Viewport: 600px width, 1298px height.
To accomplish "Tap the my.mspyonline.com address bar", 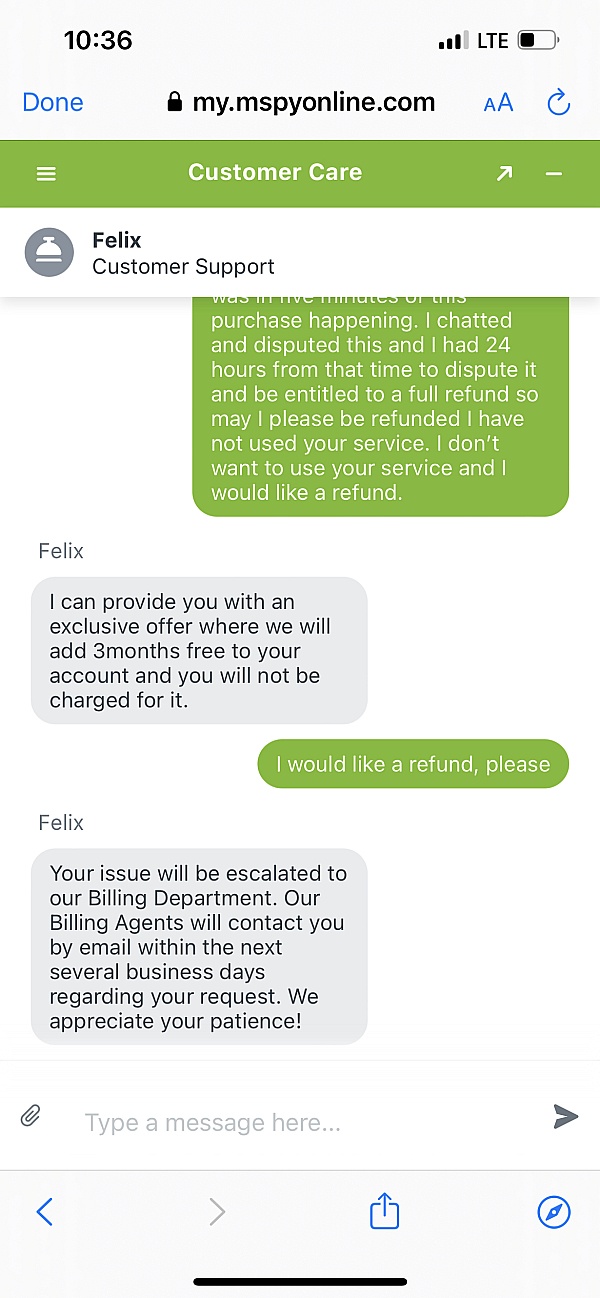I will point(302,102).
